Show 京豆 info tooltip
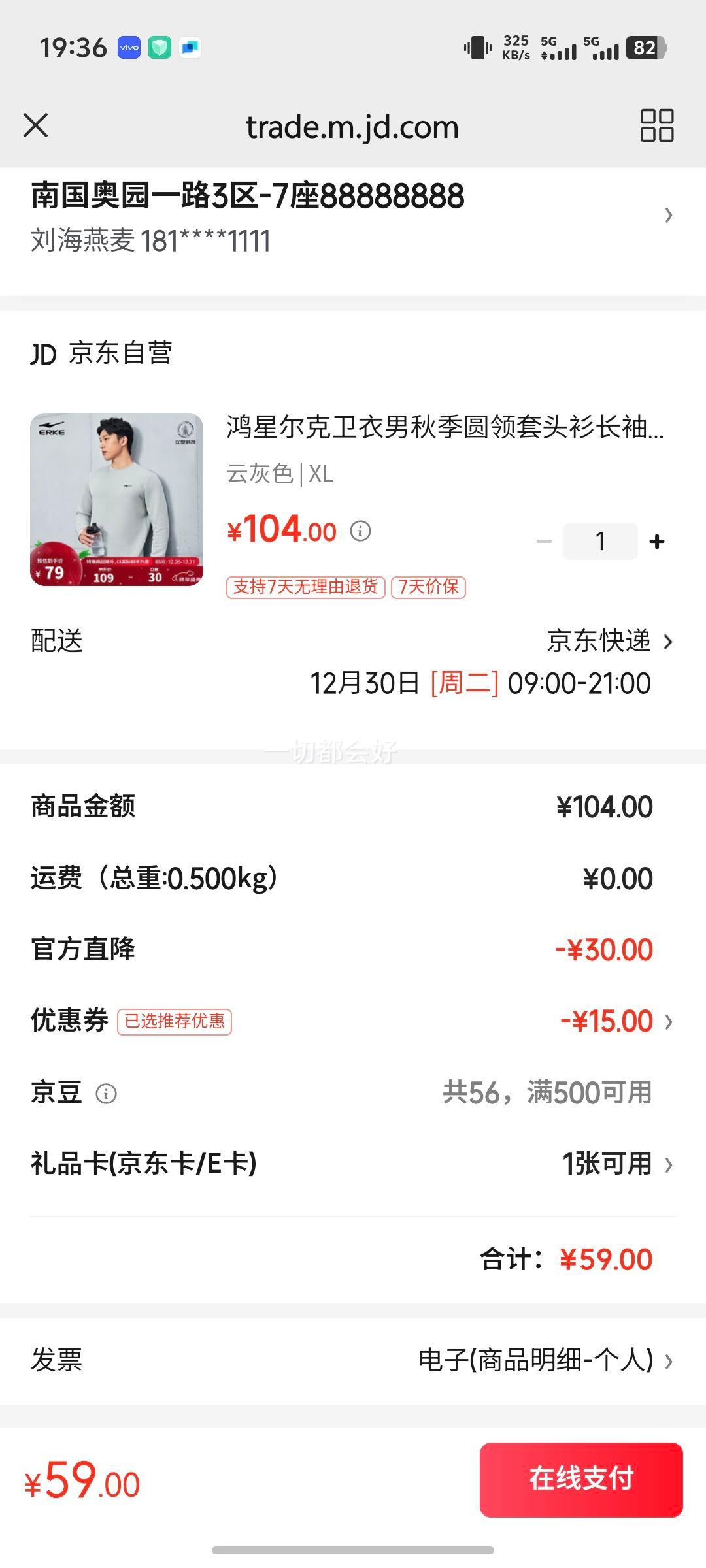 pyautogui.click(x=106, y=1093)
